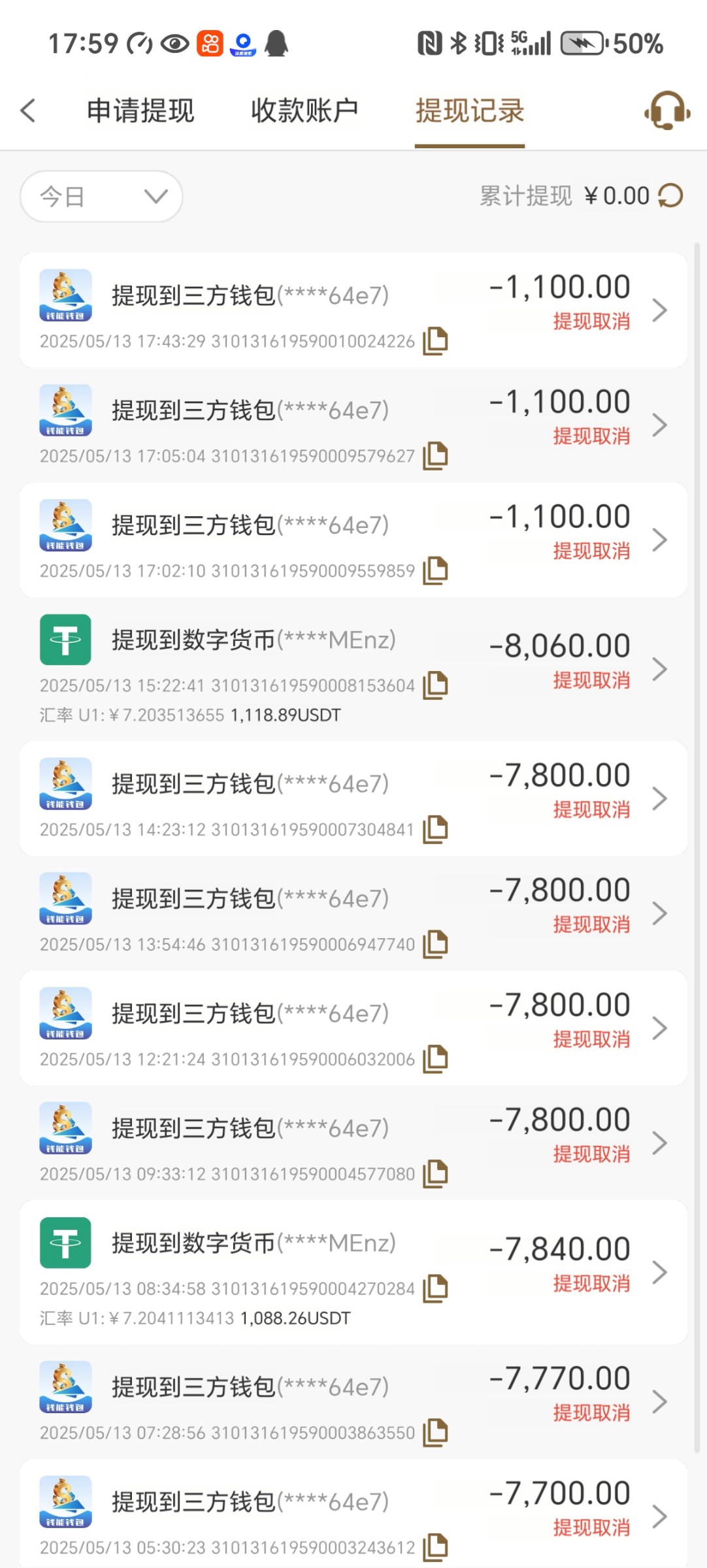Copy order number ending 0006947740

coord(435,944)
